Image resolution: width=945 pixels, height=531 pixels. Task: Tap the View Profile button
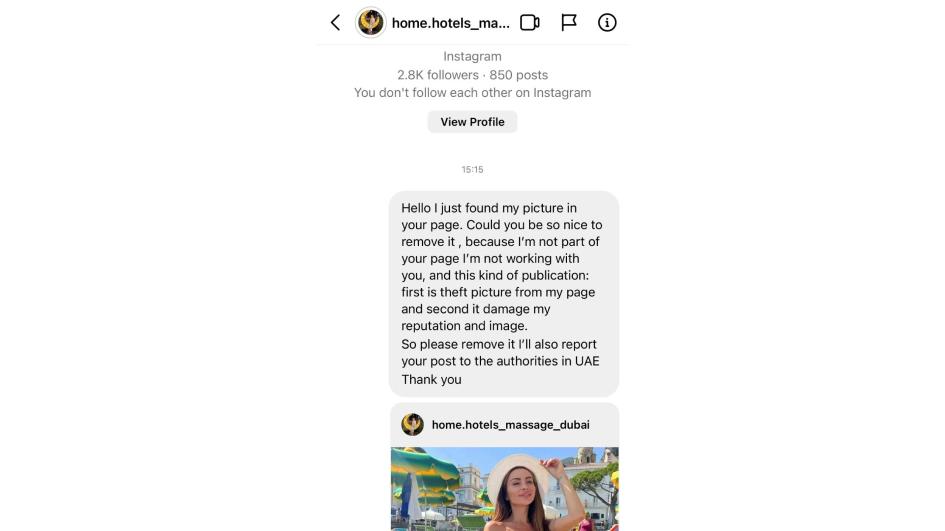(x=472, y=122)
